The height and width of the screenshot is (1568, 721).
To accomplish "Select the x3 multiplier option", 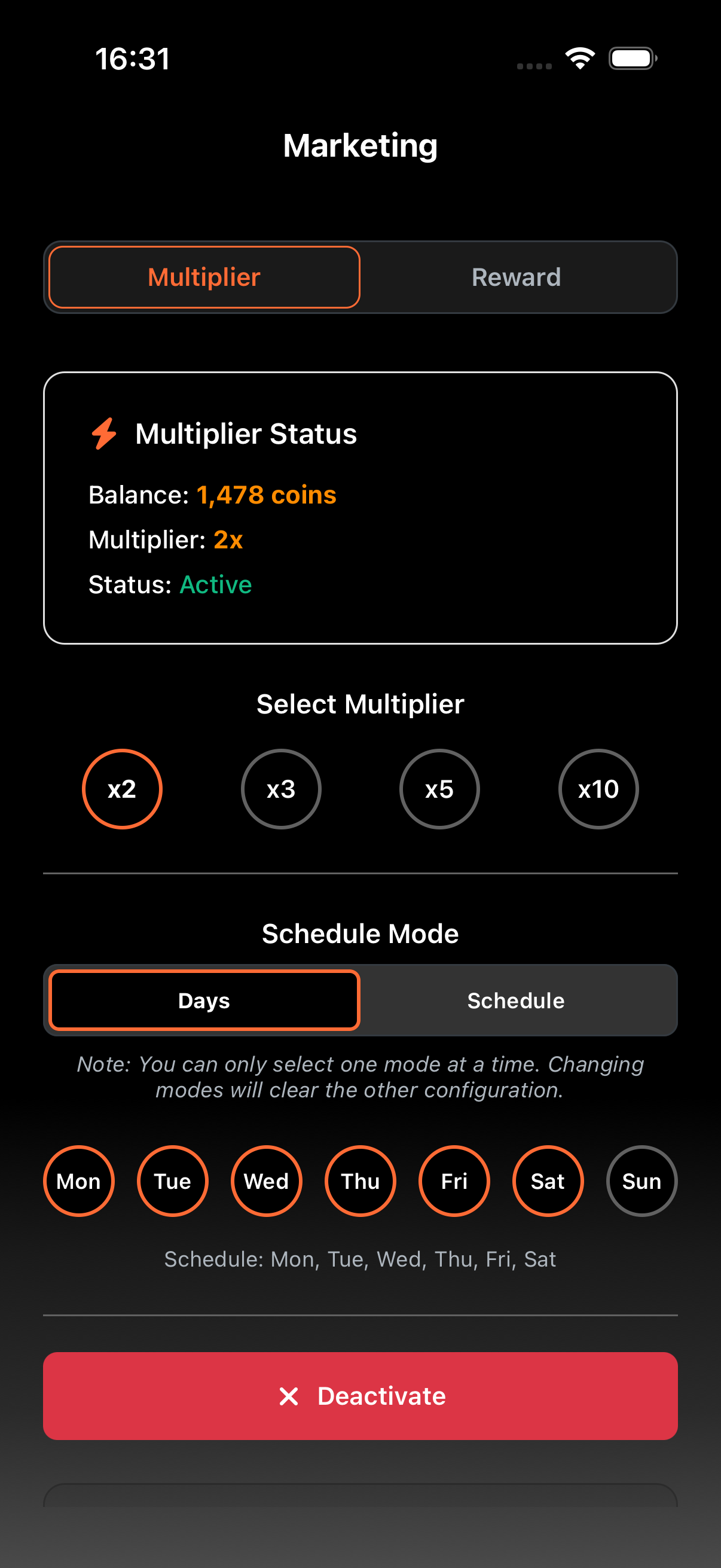I will (x=280, y=789).
